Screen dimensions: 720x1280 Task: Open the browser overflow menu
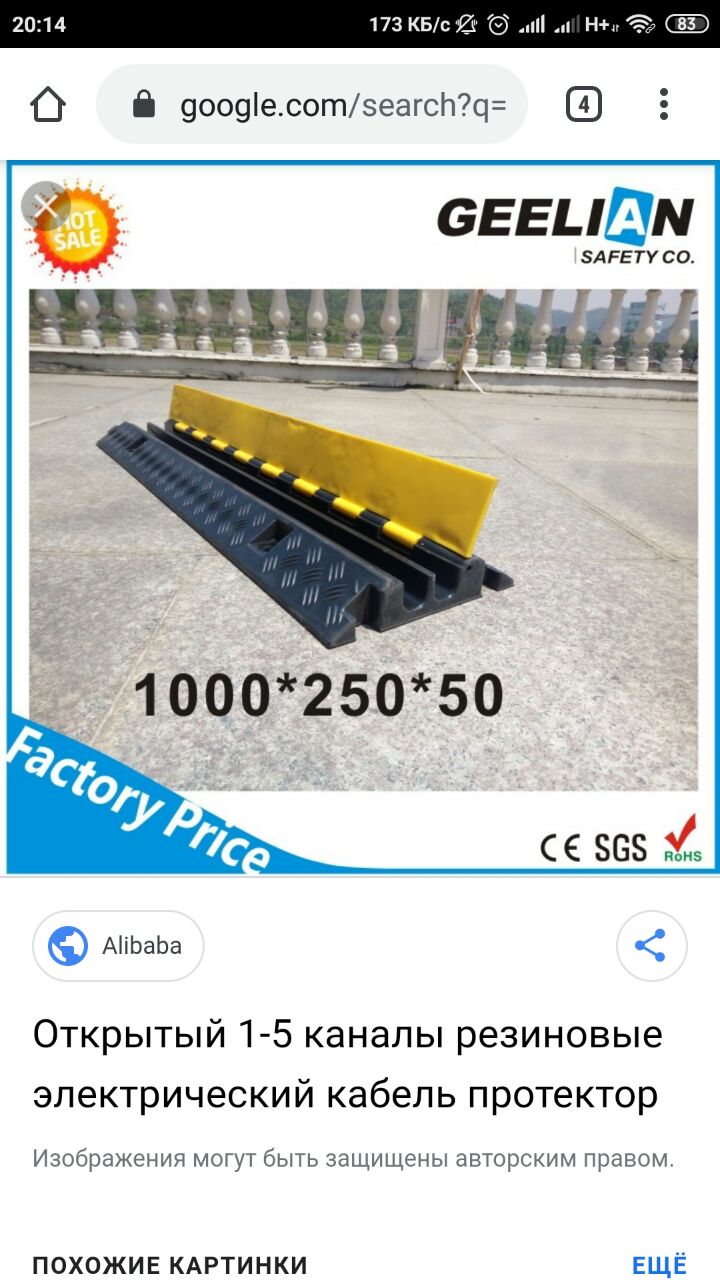coord(664,105)
